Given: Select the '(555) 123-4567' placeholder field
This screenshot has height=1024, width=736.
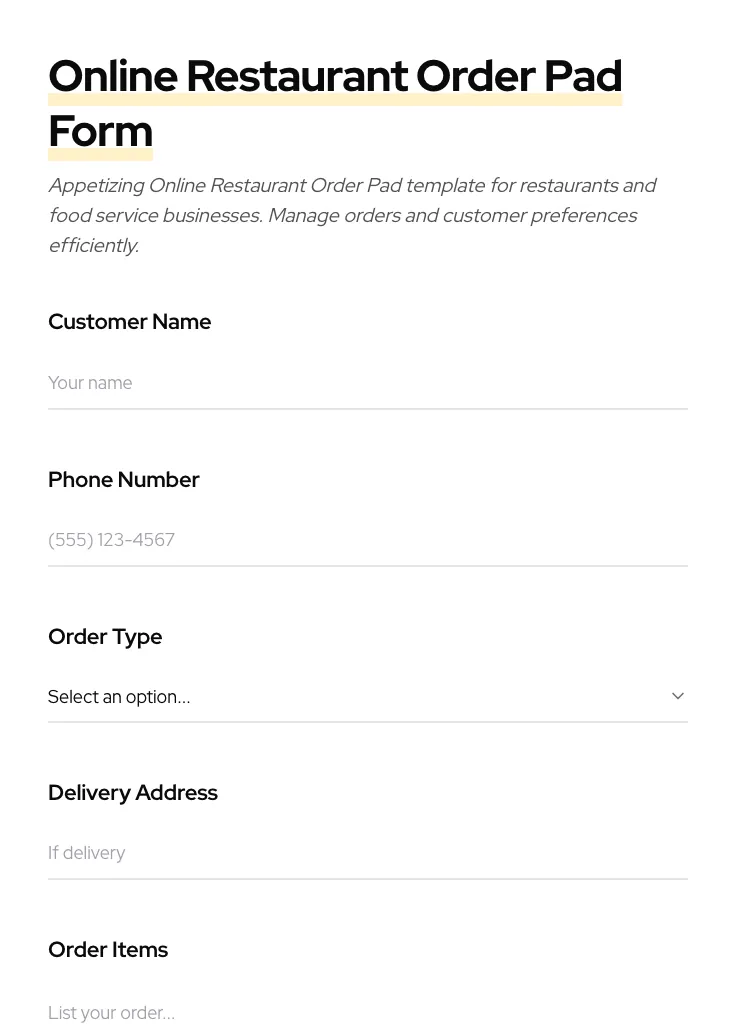Looking at the screenshot, I should tap(368, 540).
